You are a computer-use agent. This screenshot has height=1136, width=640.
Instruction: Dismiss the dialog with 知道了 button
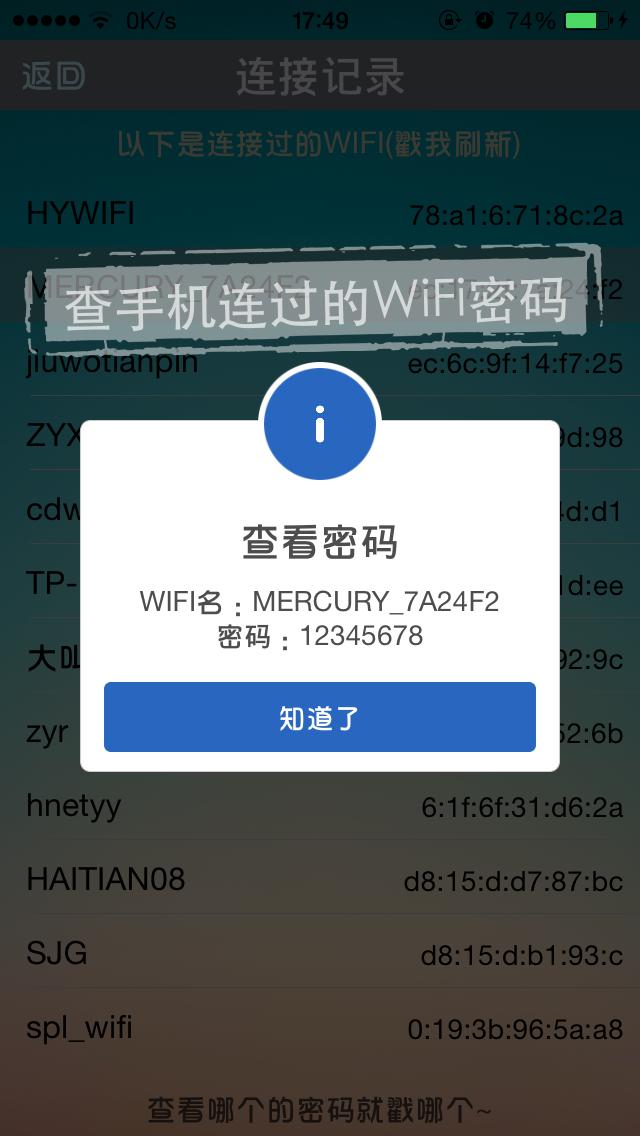coord(319,717)
